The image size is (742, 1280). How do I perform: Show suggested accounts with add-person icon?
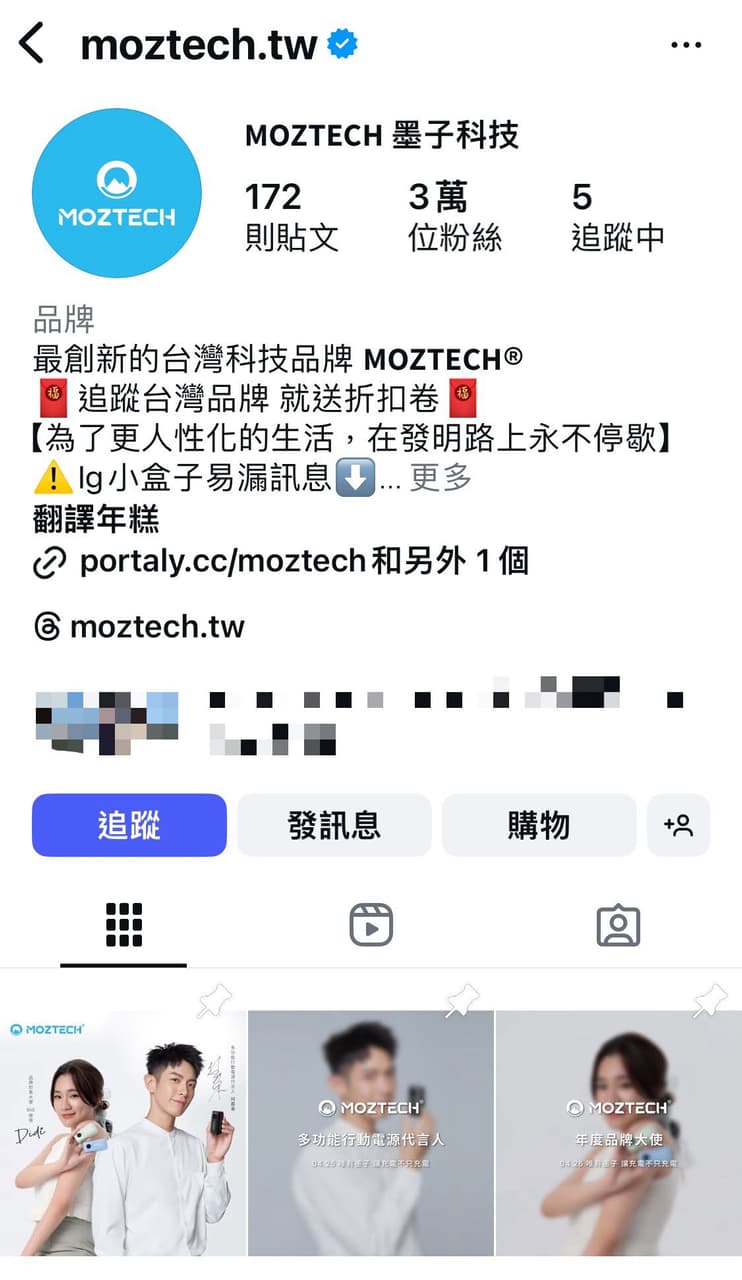[678, 825]
